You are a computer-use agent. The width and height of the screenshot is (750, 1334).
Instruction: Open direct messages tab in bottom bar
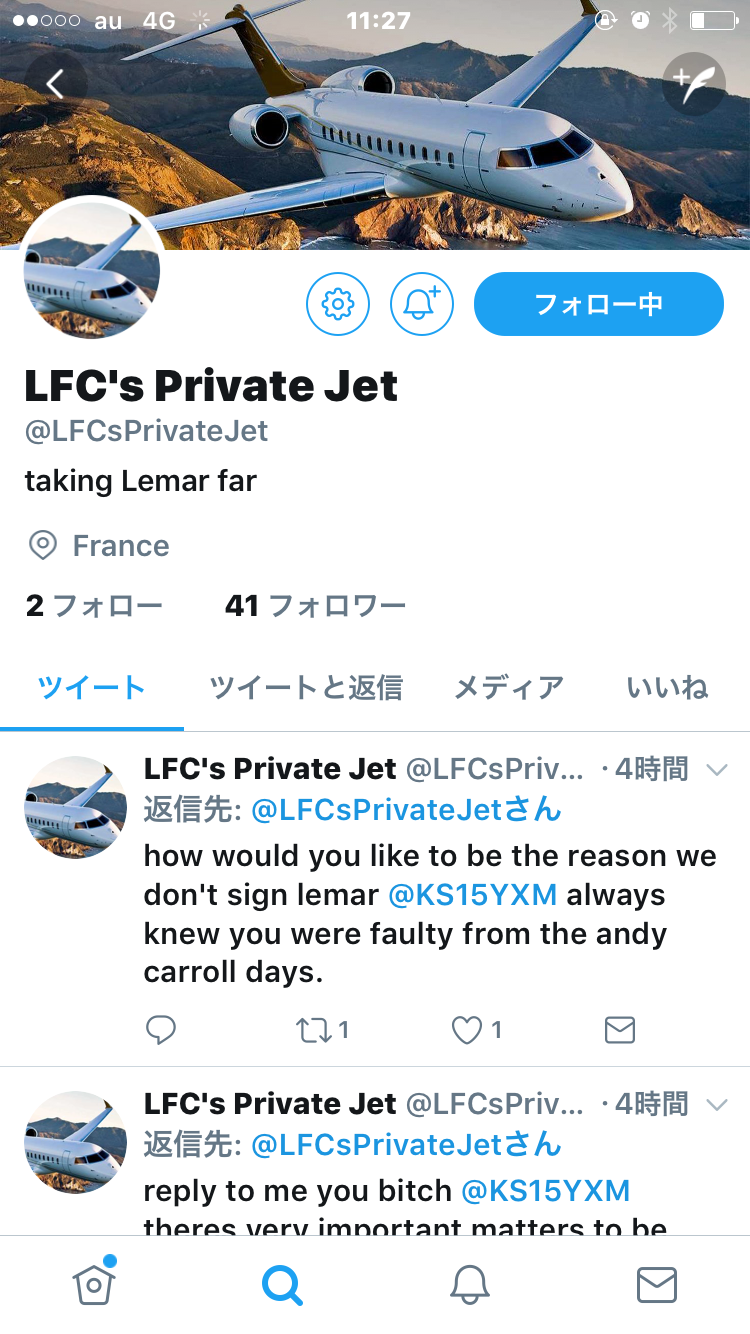point(656,1285)
